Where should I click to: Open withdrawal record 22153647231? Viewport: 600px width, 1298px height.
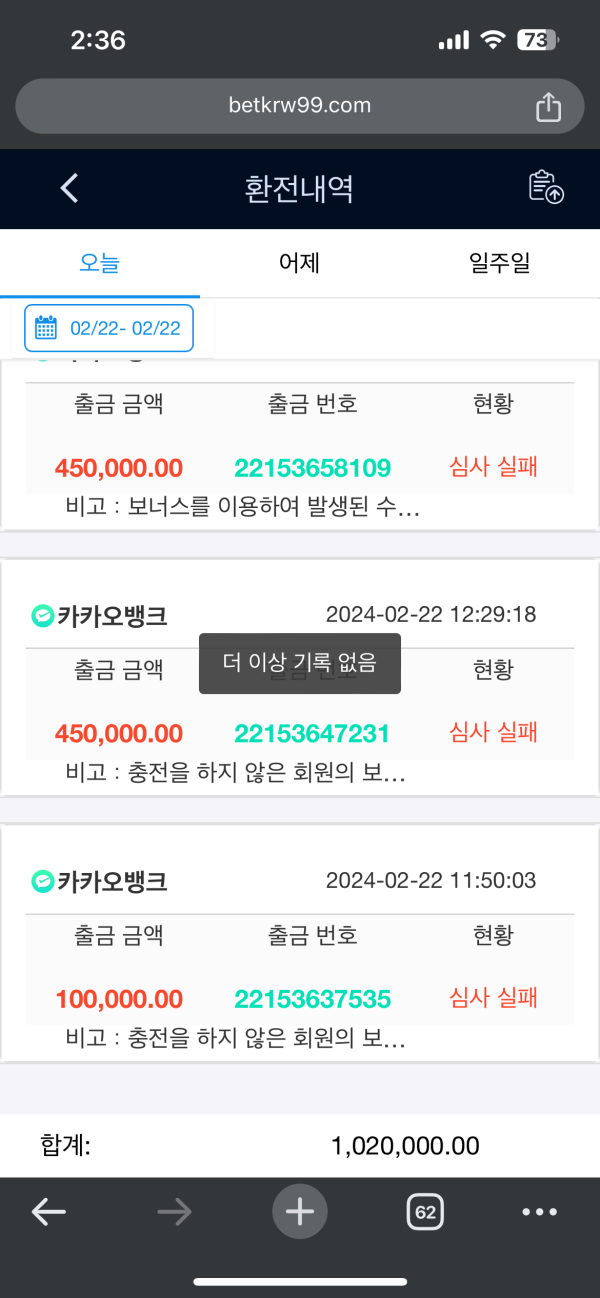[311, 733]
